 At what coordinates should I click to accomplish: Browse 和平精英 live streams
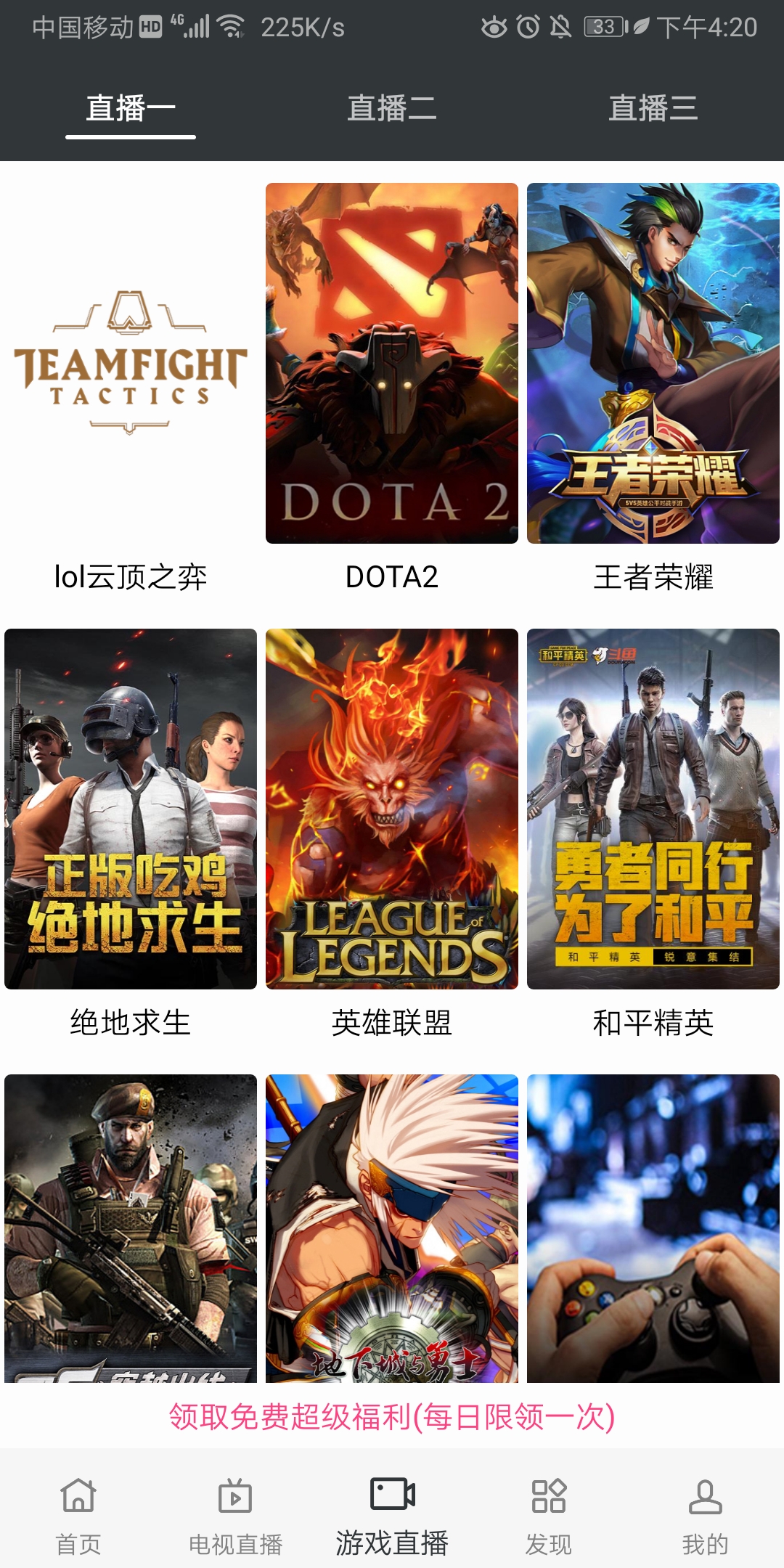653,809
